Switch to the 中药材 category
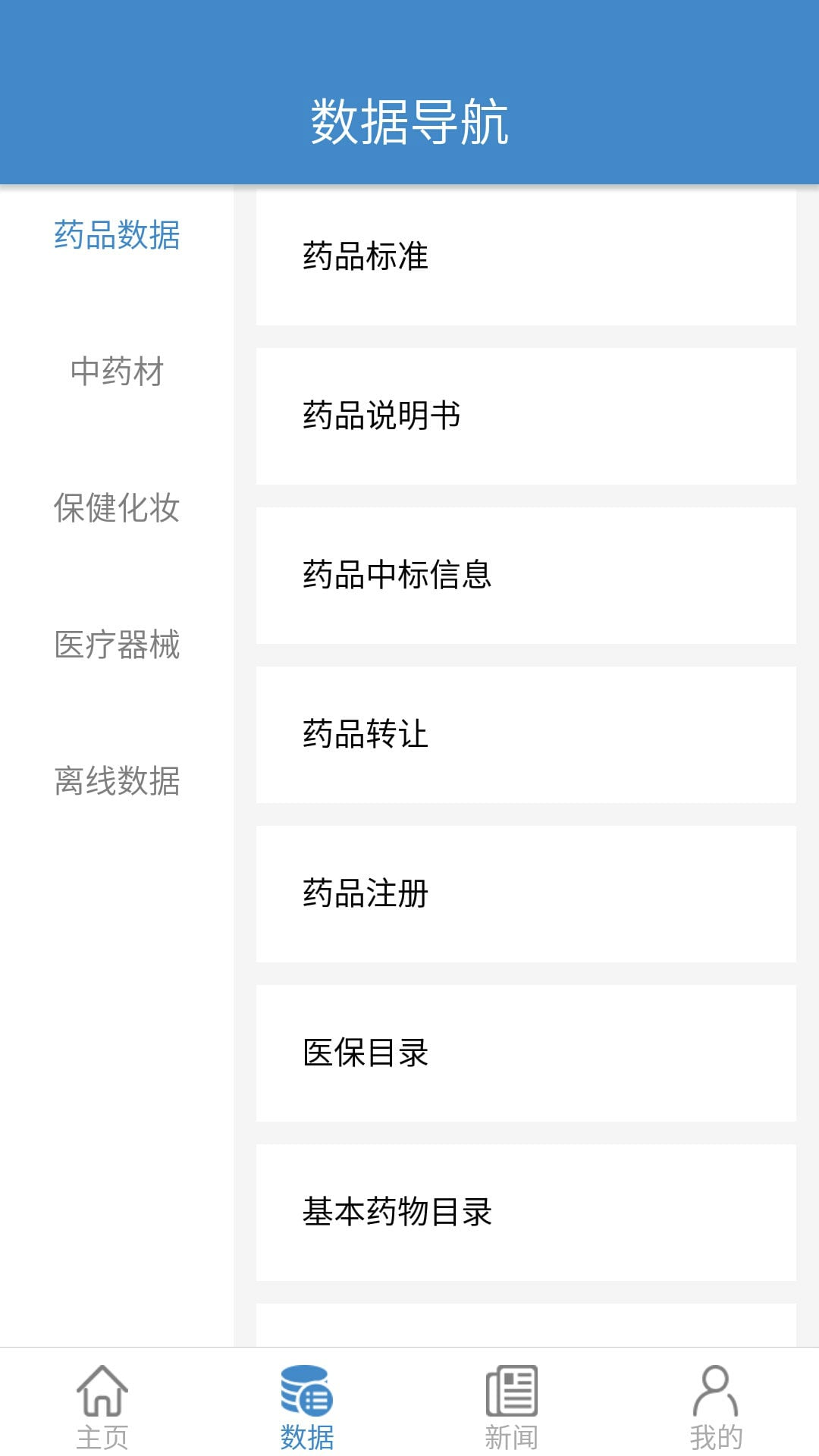819x1456 pixels. [117, 372]
